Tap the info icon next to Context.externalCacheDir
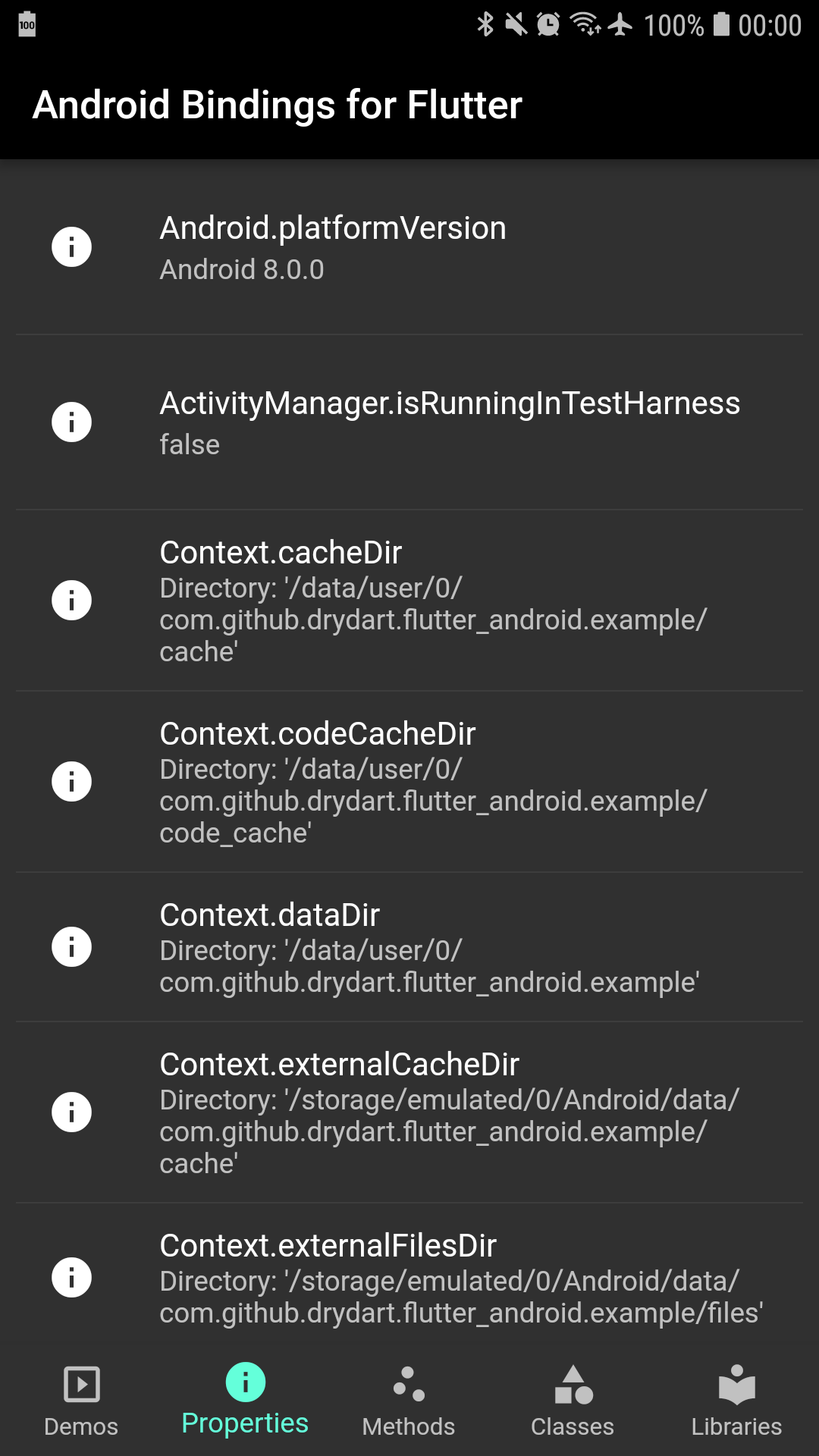The height and width of the screenshot is (1456, 819). (x=71, y=1112)
